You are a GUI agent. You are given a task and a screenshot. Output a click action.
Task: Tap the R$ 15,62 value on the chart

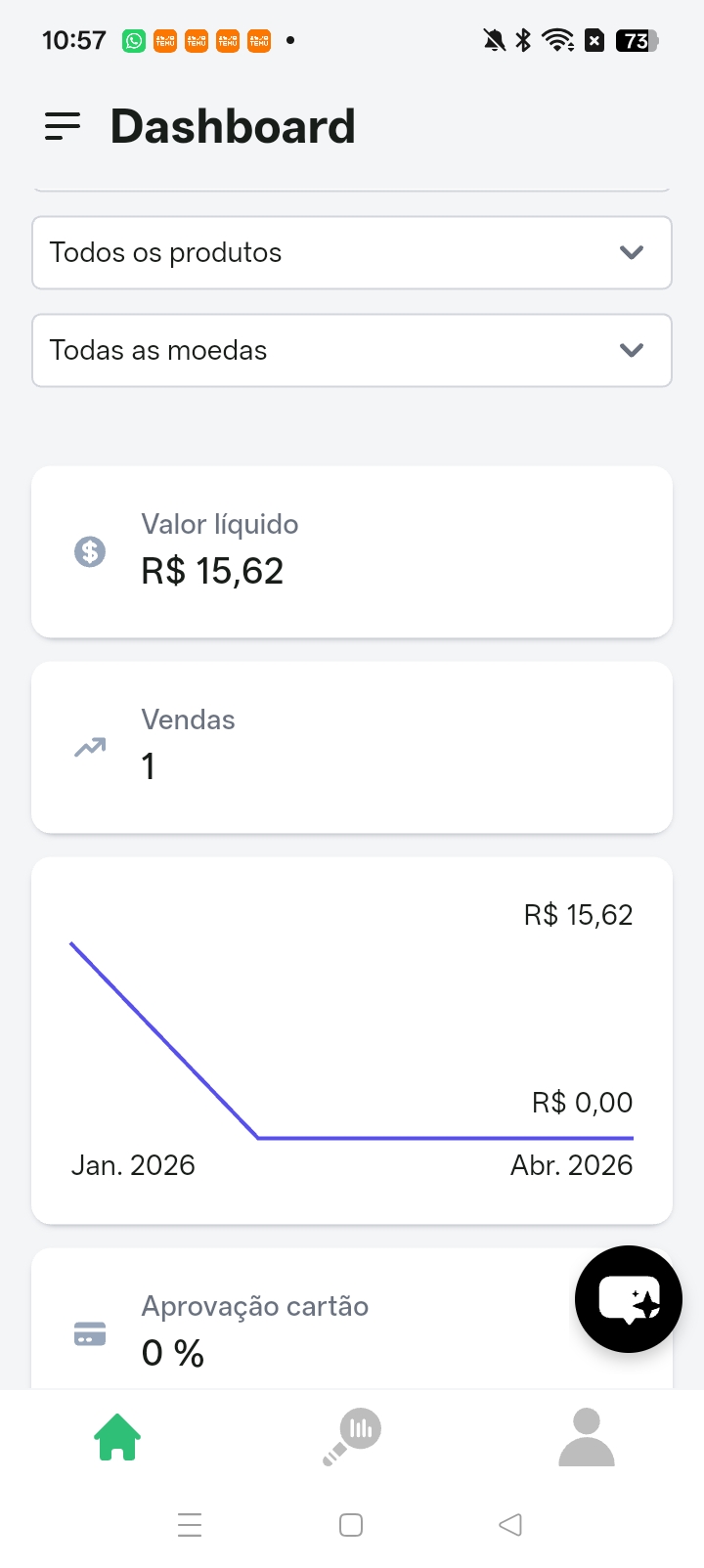tap(578, 914)
